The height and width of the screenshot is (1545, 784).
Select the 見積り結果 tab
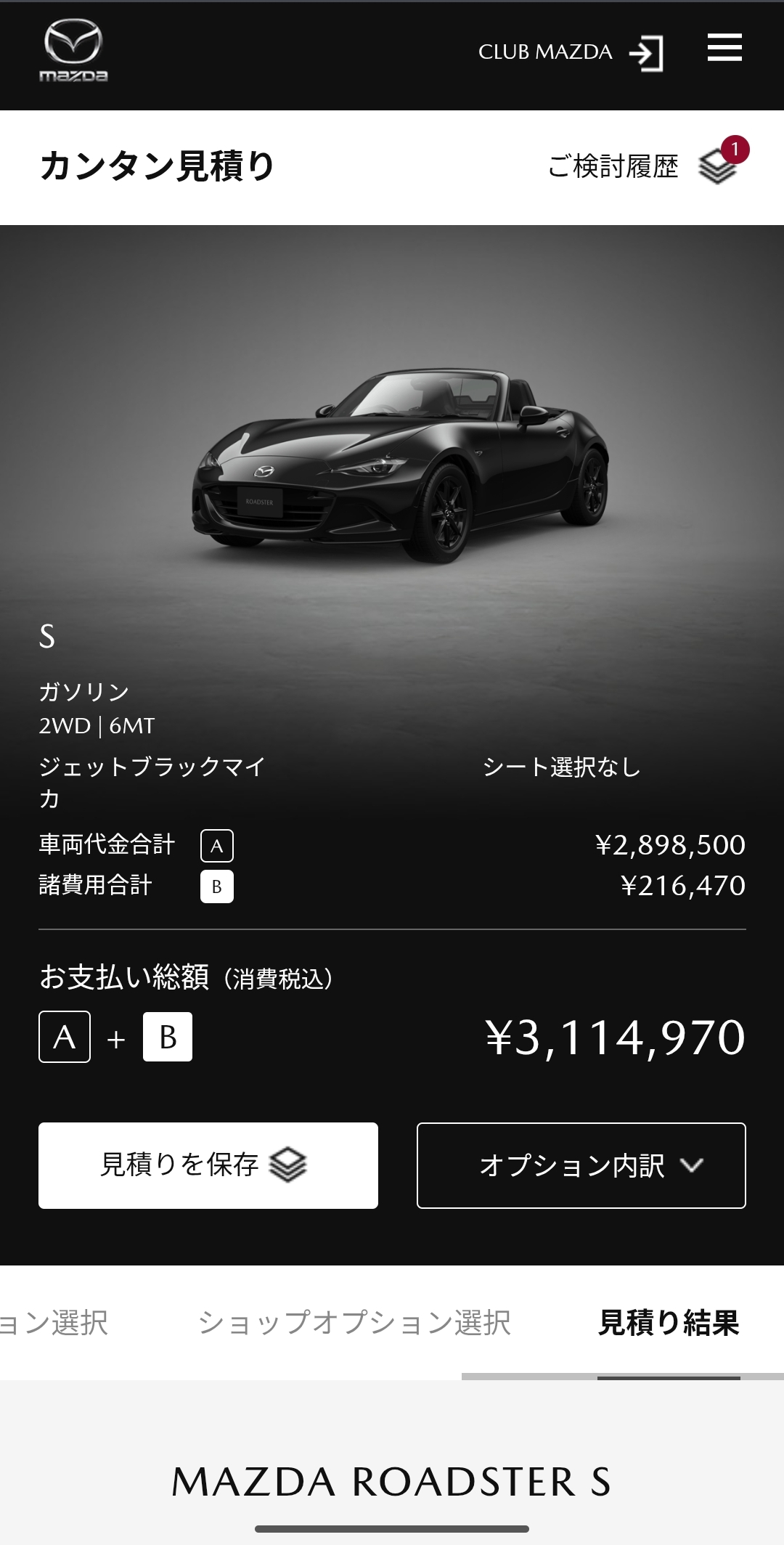pos(668,1323)
